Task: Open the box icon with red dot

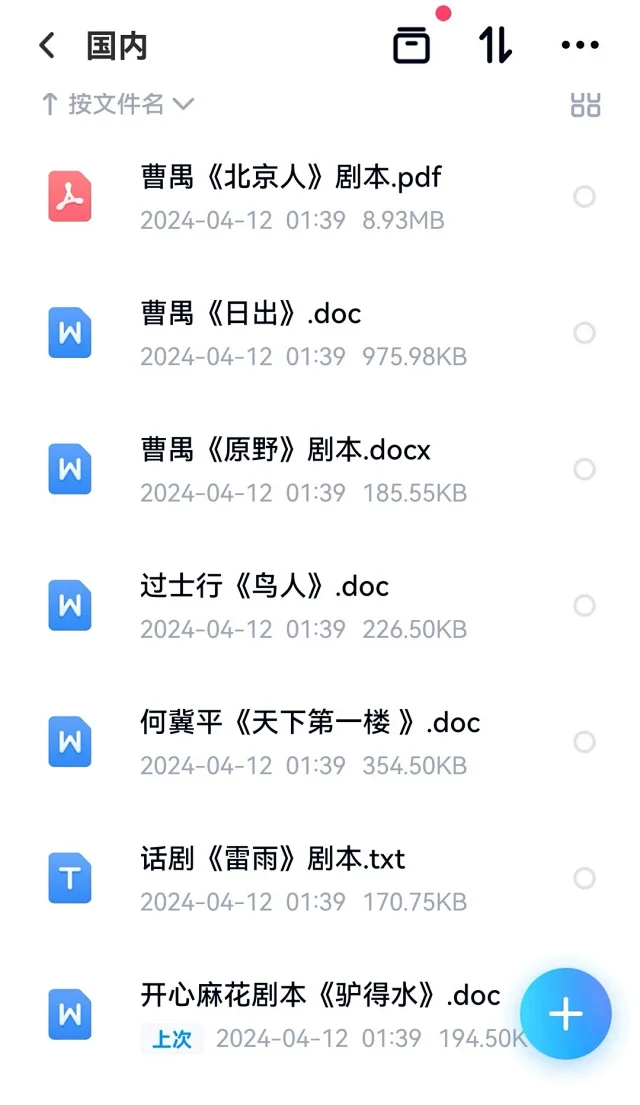Action: 411,46
